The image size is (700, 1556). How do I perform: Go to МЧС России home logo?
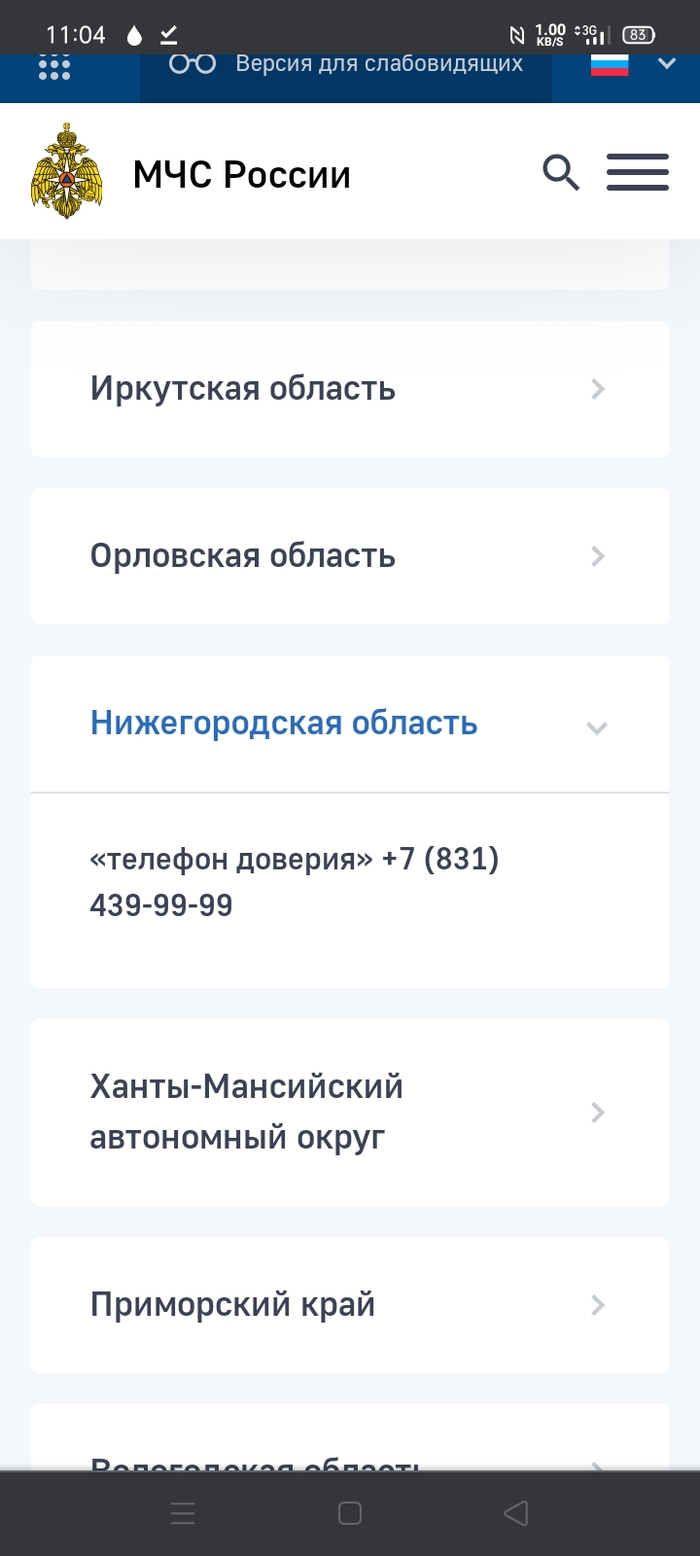pos(190,174)
